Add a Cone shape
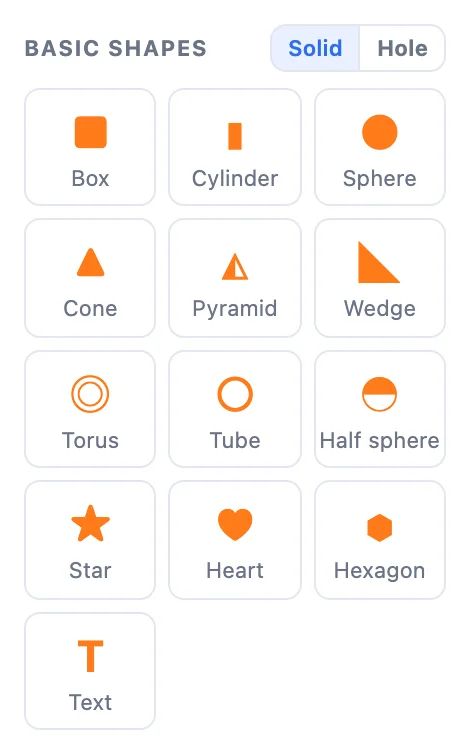 pos(90,278)
